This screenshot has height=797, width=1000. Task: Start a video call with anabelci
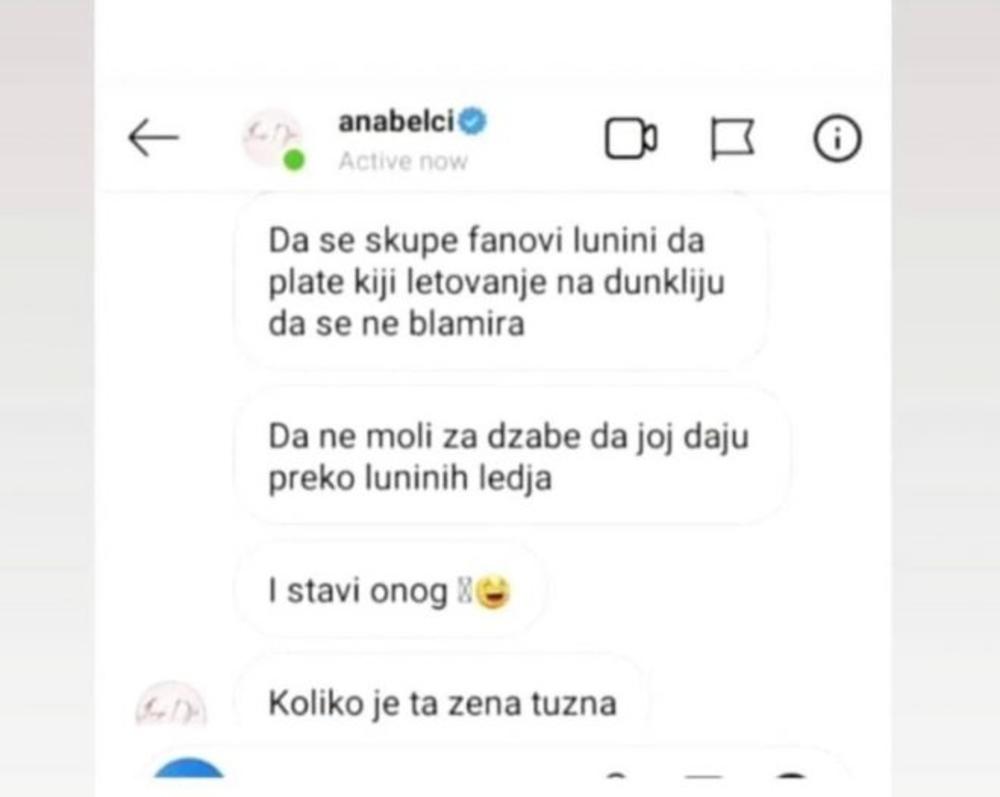[x=631, y=140]
